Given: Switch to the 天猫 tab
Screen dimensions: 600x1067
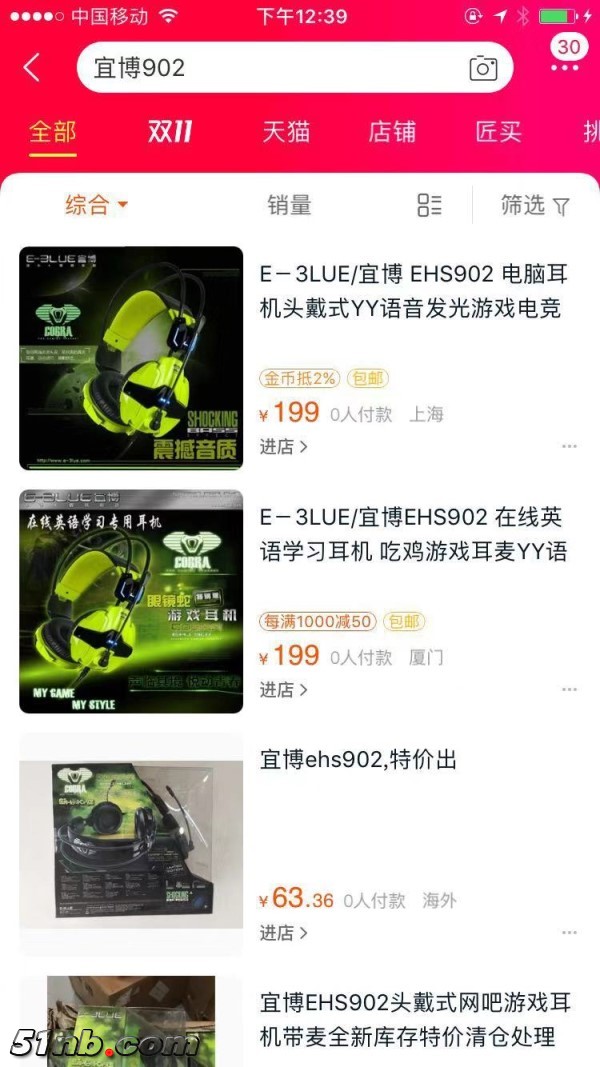Looking at the screenshot, I should (286, 132).
